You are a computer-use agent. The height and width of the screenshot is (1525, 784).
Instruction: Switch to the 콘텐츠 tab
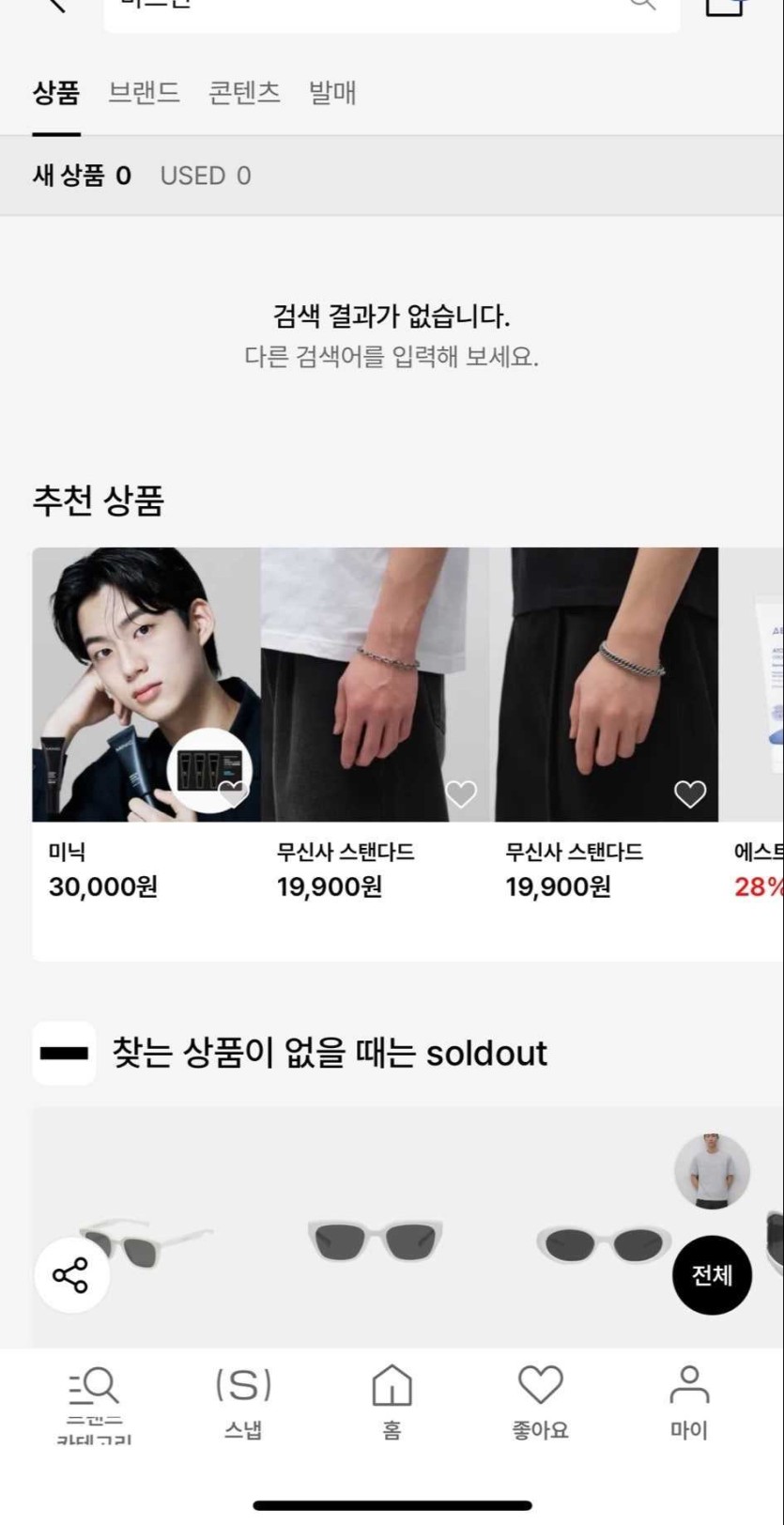tap(244, 93)
